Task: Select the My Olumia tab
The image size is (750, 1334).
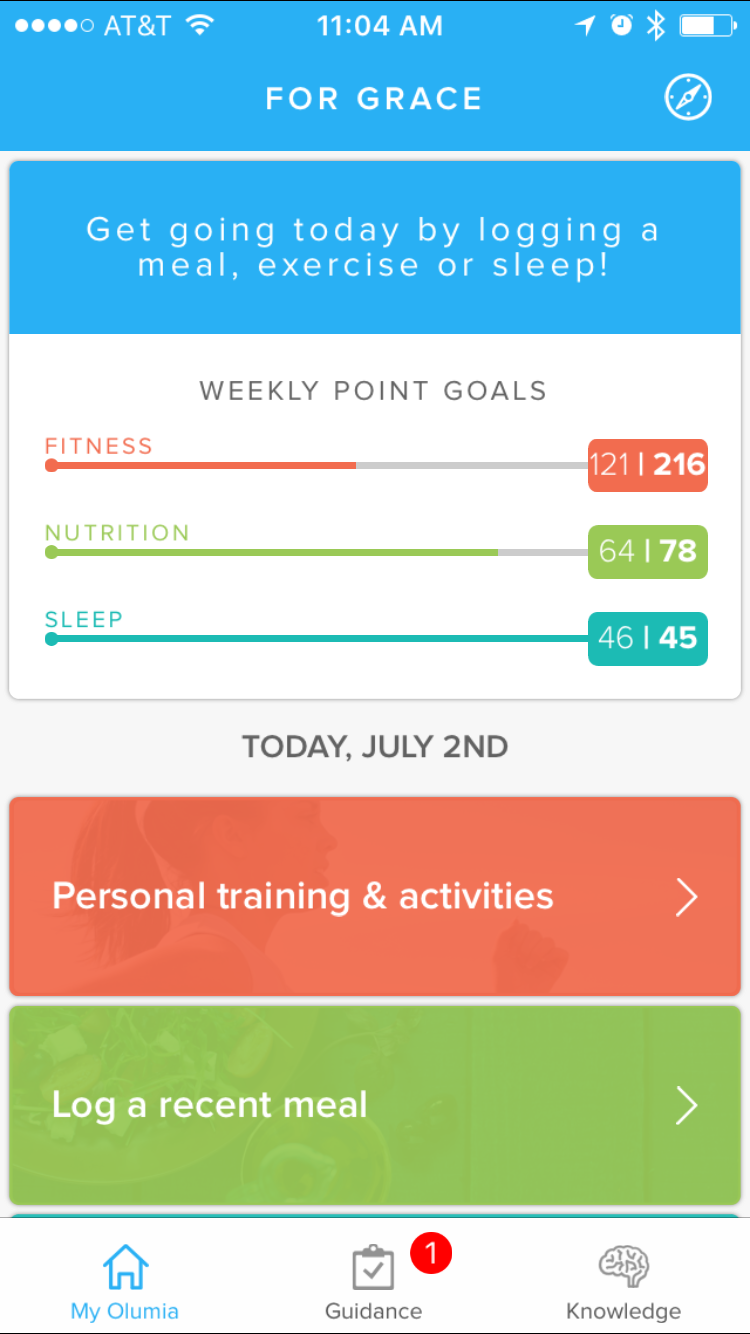Action: [x=125, y=1282]
